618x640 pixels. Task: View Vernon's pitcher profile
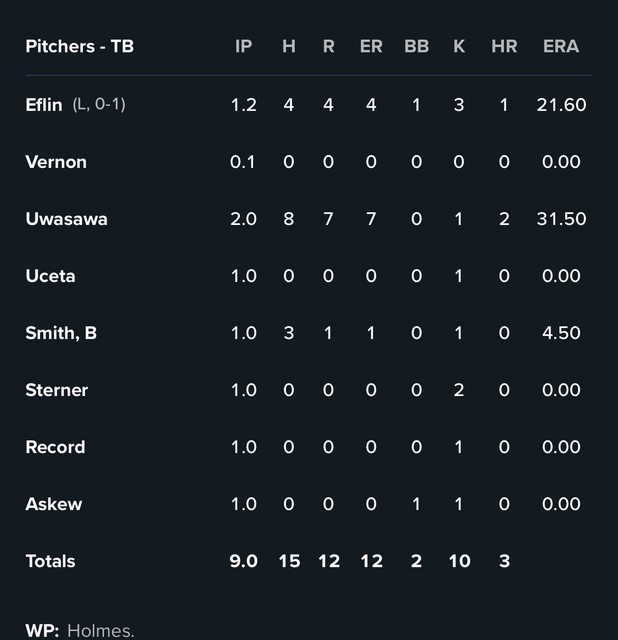[56, 162]
